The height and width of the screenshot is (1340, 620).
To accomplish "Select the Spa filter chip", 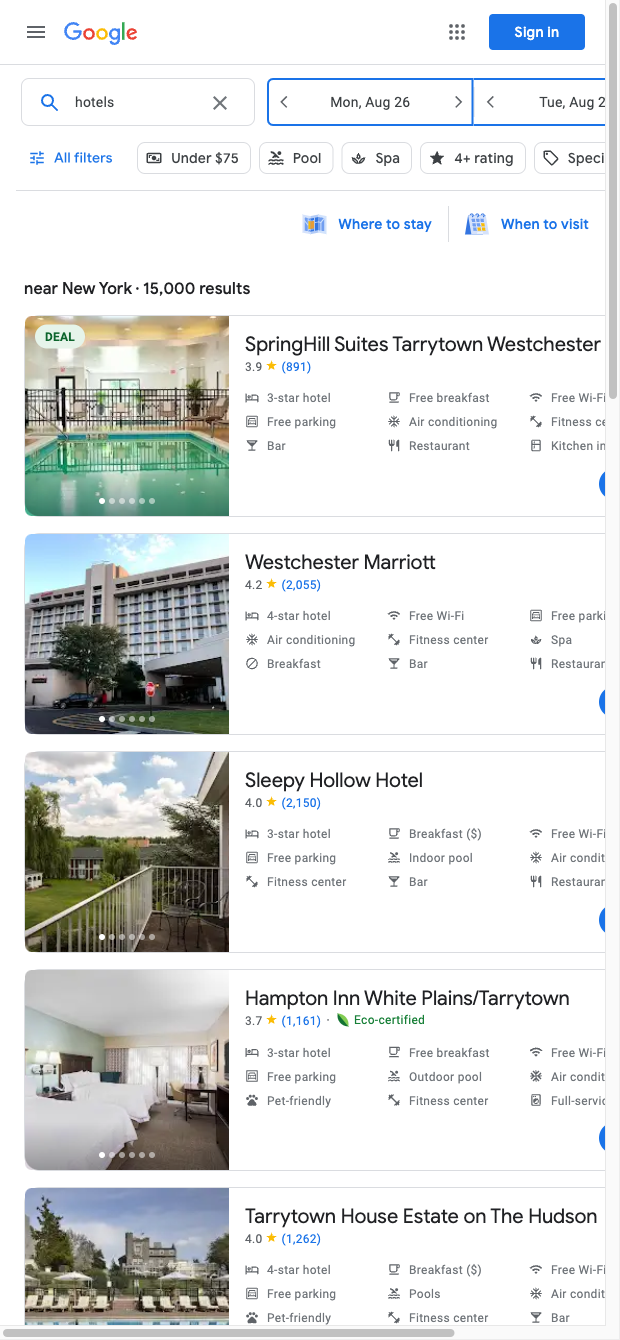I will (376, 158).
